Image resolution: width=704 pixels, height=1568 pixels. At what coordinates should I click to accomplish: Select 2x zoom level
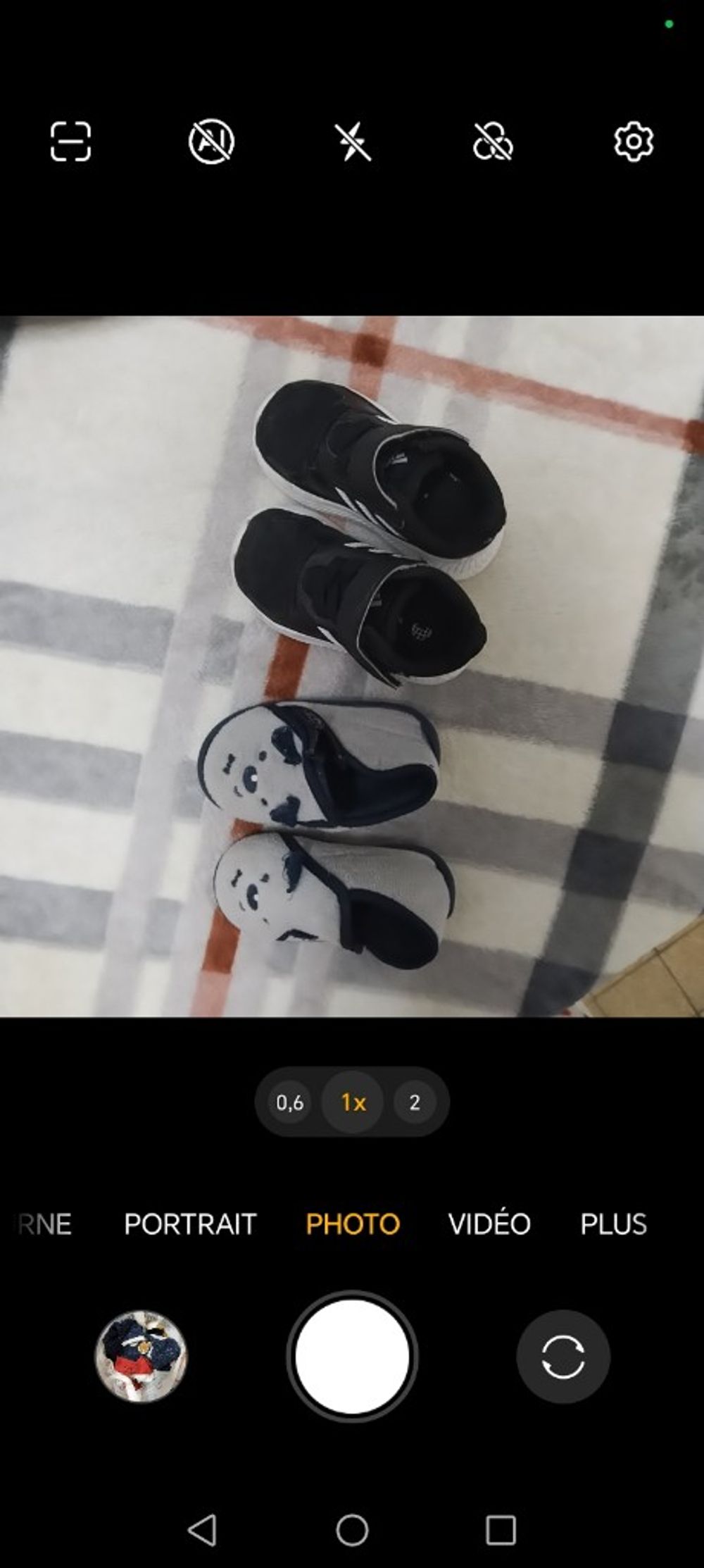coord(415,1102)
